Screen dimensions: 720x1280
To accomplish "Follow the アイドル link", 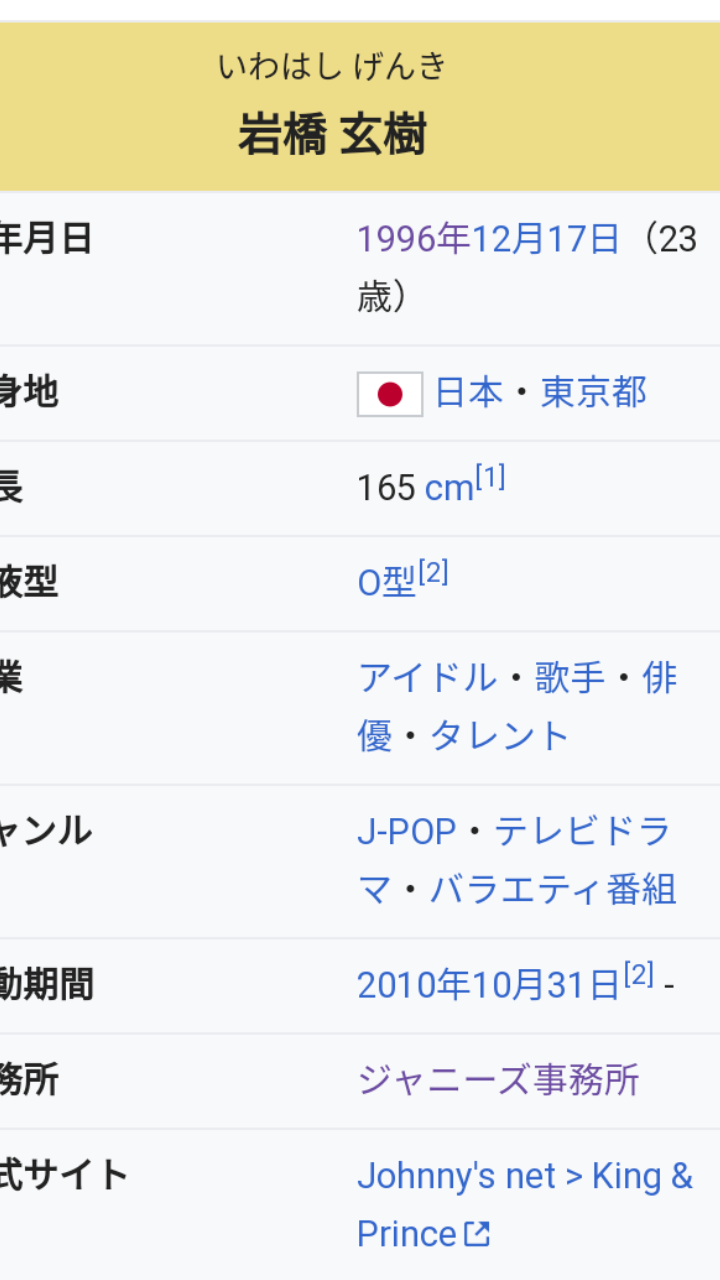I will click(x=427, y=679).
